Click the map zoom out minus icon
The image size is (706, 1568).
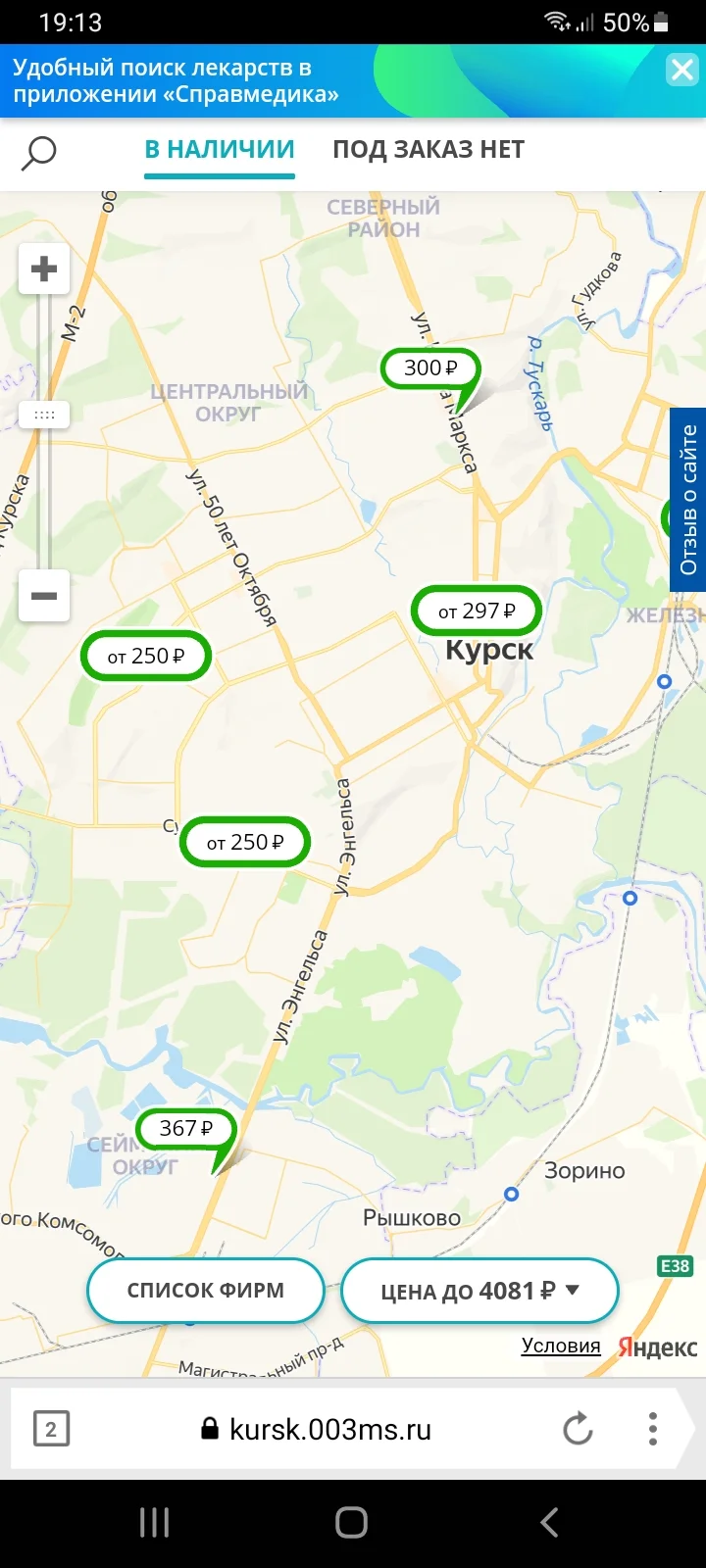tap(43, 596)
